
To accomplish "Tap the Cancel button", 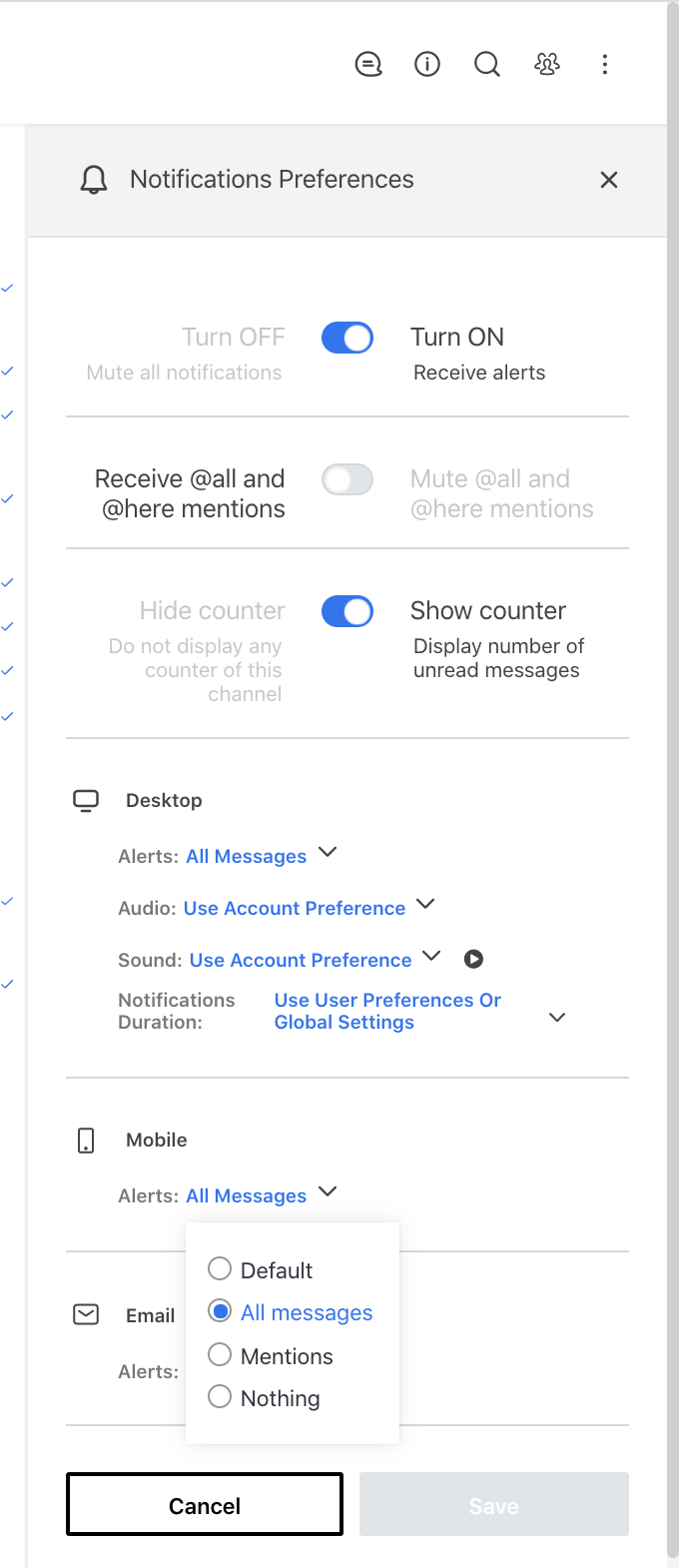I will [205, 1504].
